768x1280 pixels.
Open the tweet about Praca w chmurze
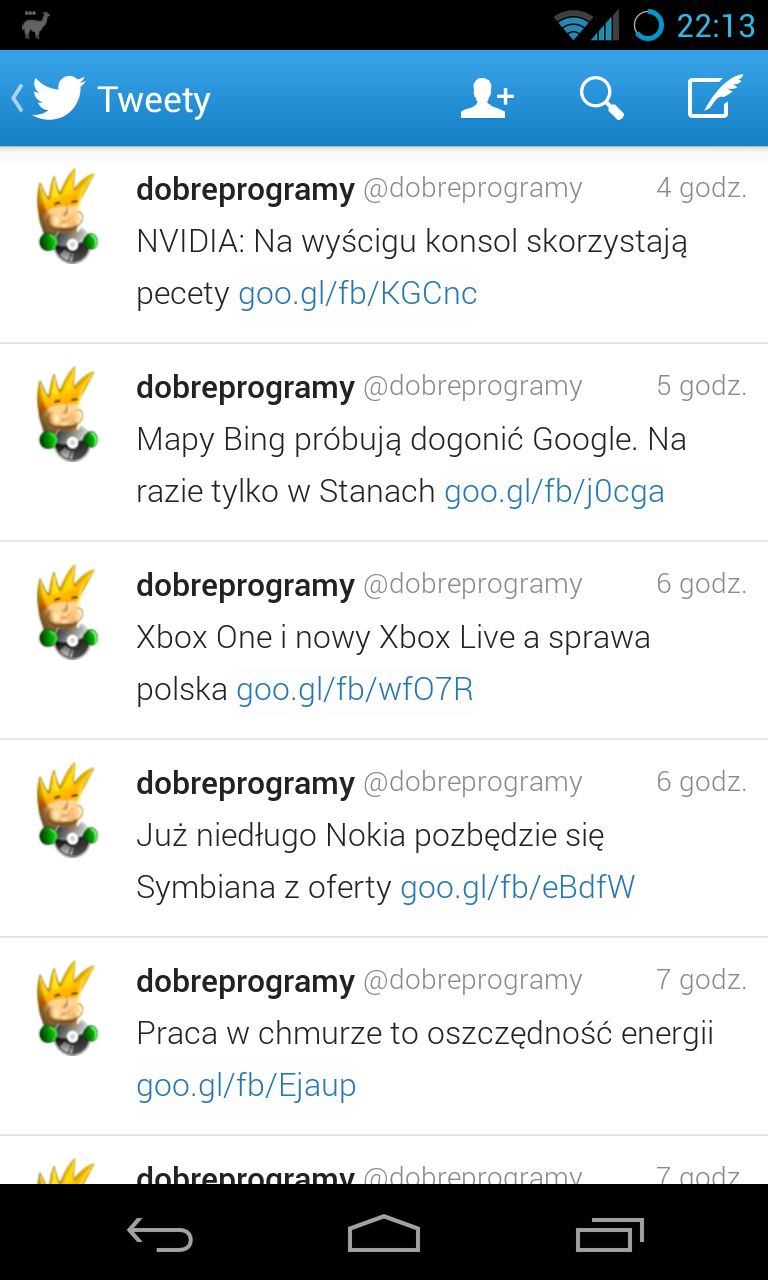tap(384, 1037)
